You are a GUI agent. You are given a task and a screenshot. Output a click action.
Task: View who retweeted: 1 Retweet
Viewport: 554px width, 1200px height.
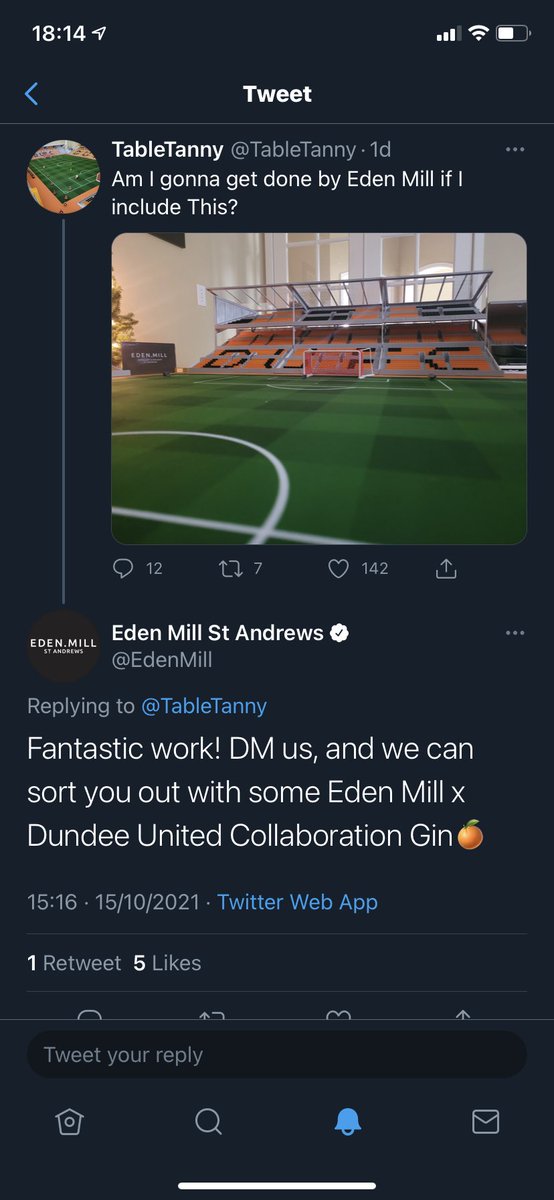pos(74,963)
